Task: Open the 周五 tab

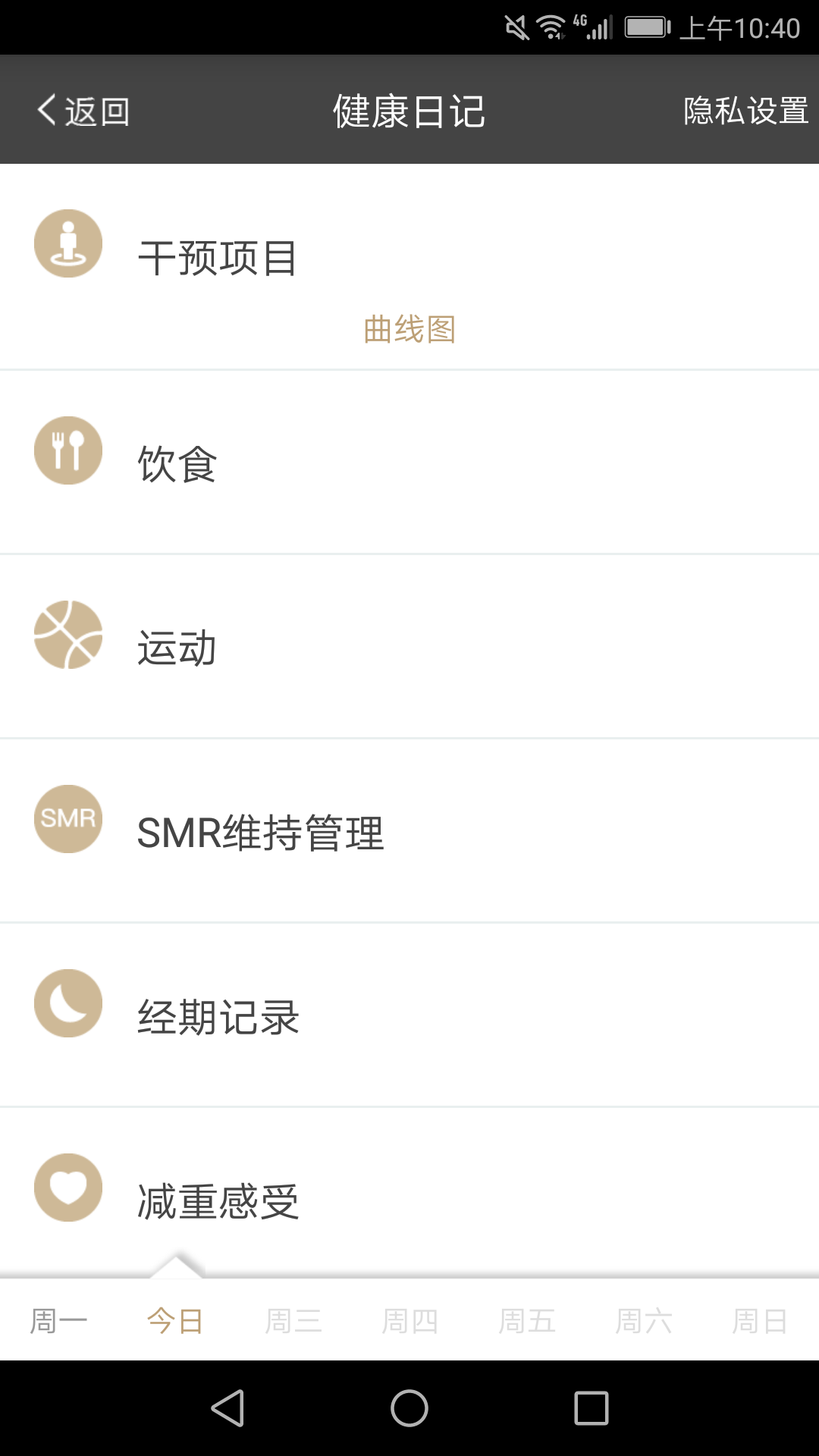Action: (527, 1319)
